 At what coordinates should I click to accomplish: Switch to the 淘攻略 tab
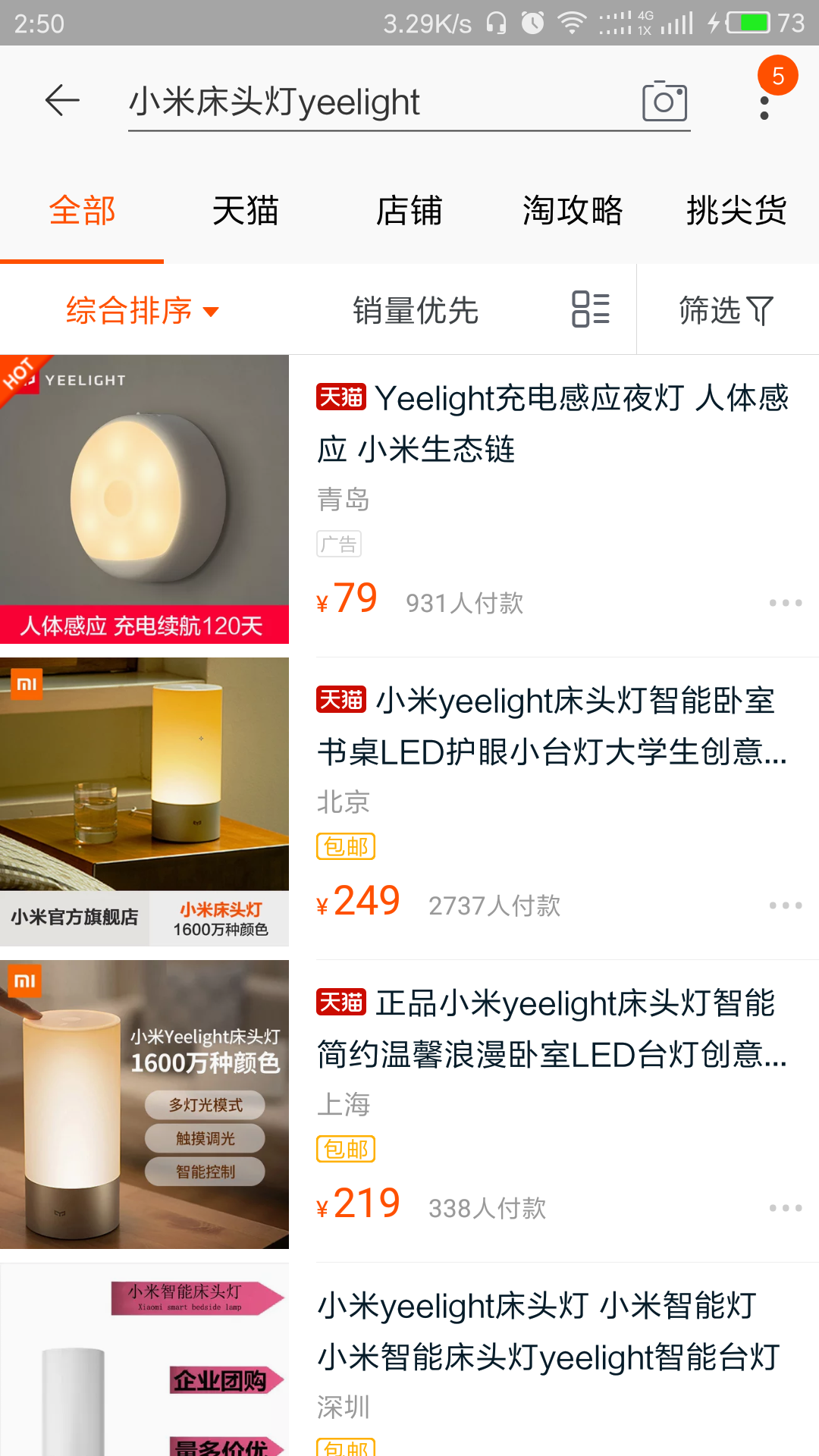point(573,211)
